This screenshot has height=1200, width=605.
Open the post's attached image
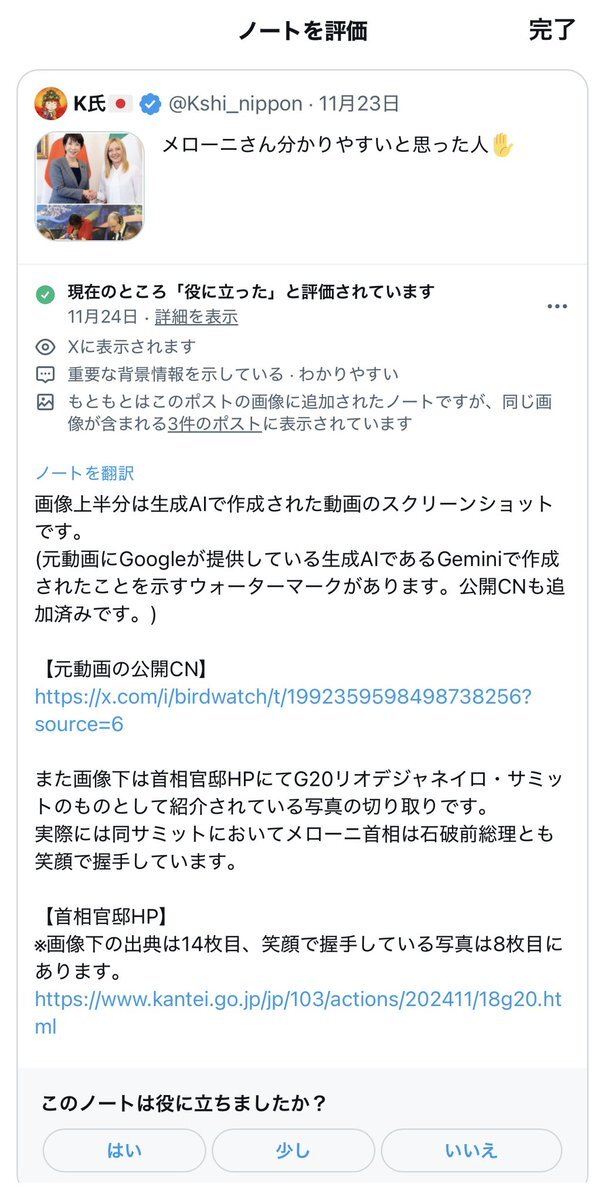click(89, 186)
